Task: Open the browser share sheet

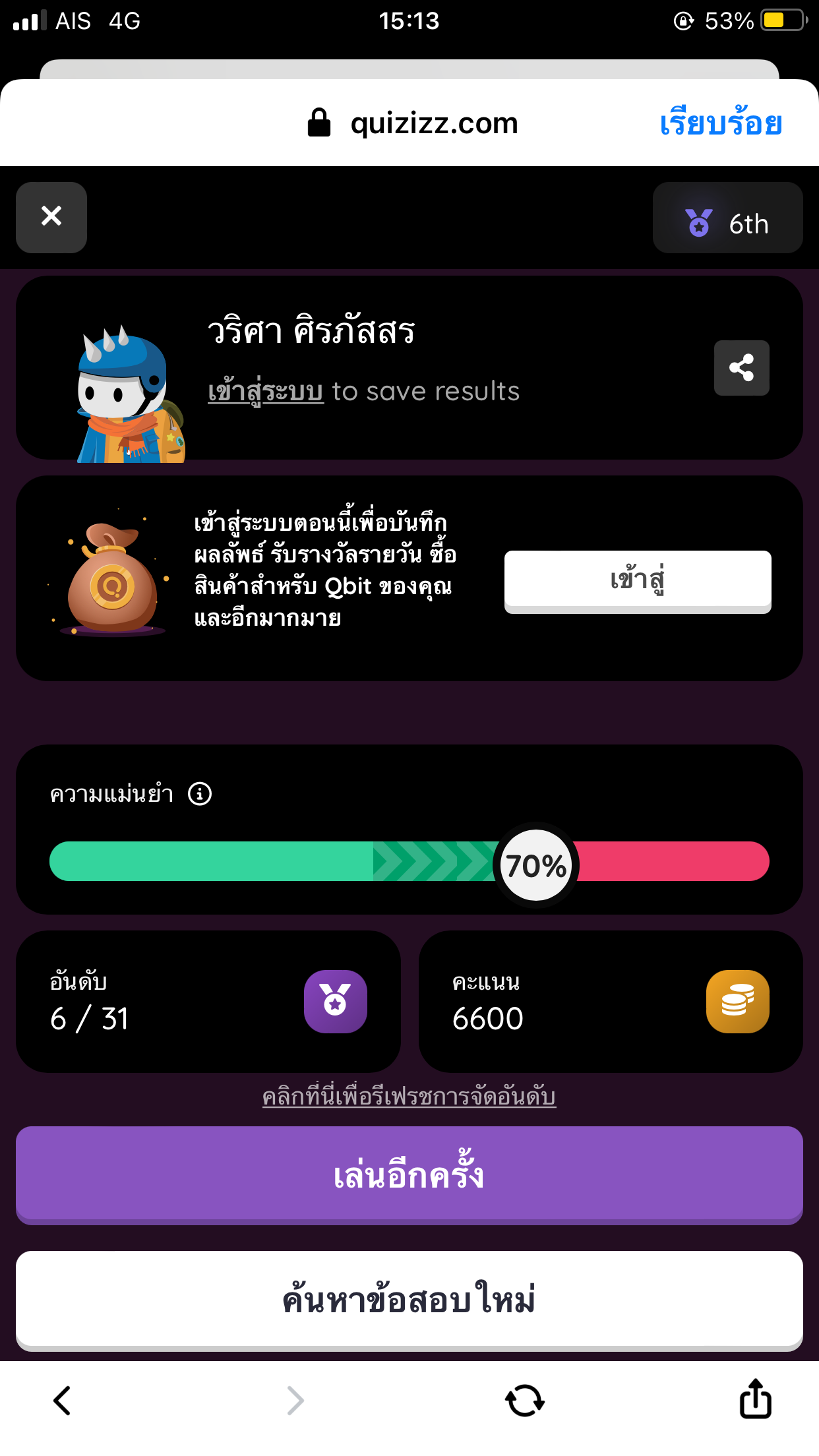Action: pos(755,1399)
